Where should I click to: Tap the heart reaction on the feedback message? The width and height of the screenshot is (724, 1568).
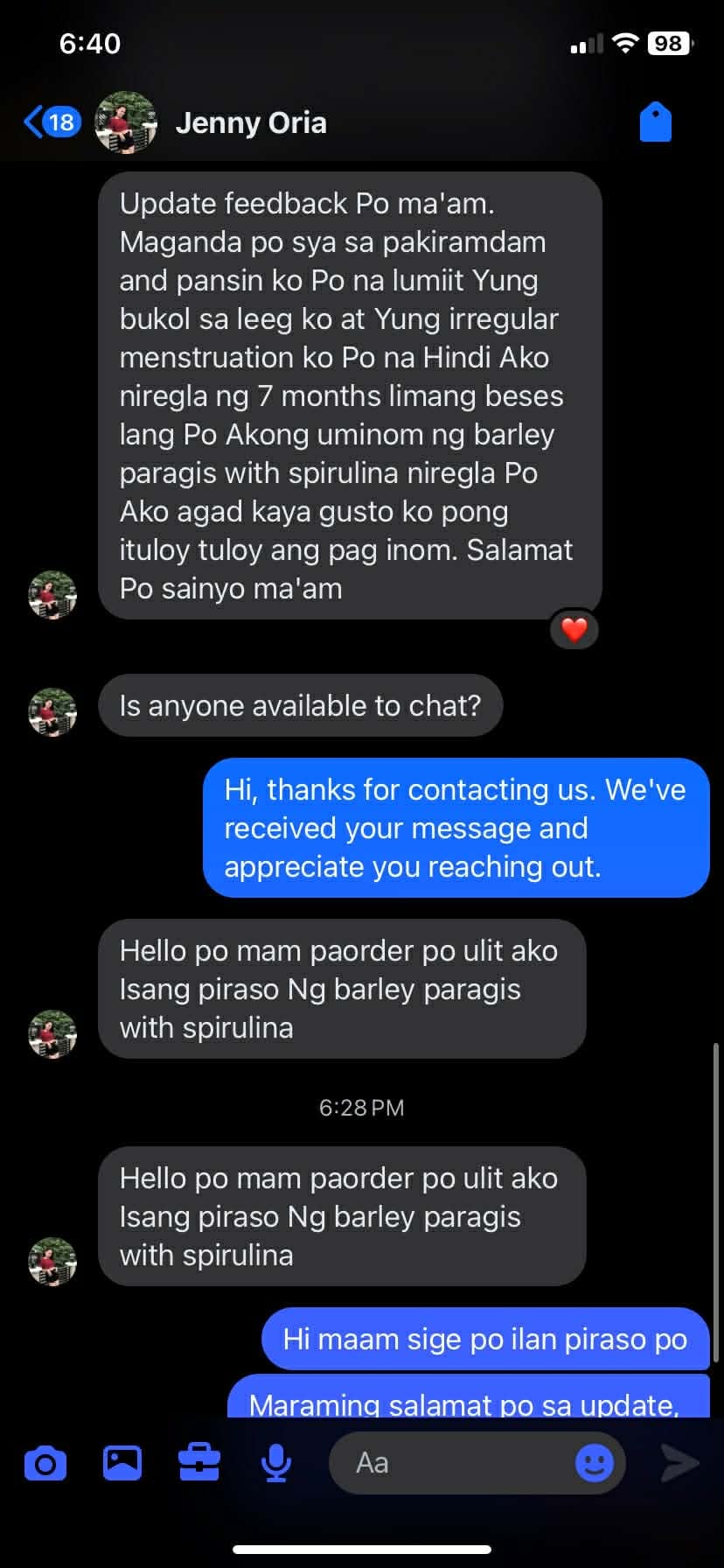point(574,628)
